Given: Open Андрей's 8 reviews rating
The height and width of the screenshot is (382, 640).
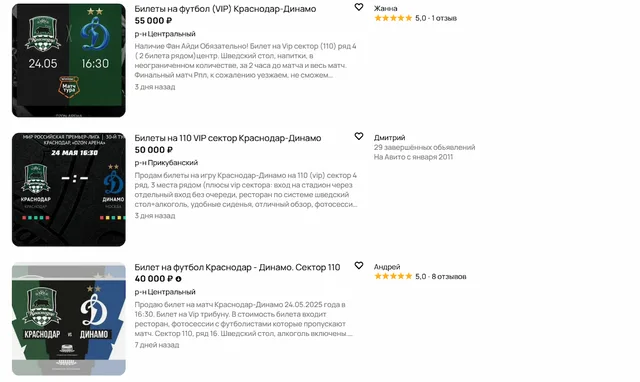Looking at the screenshot, I should point(420,276).
